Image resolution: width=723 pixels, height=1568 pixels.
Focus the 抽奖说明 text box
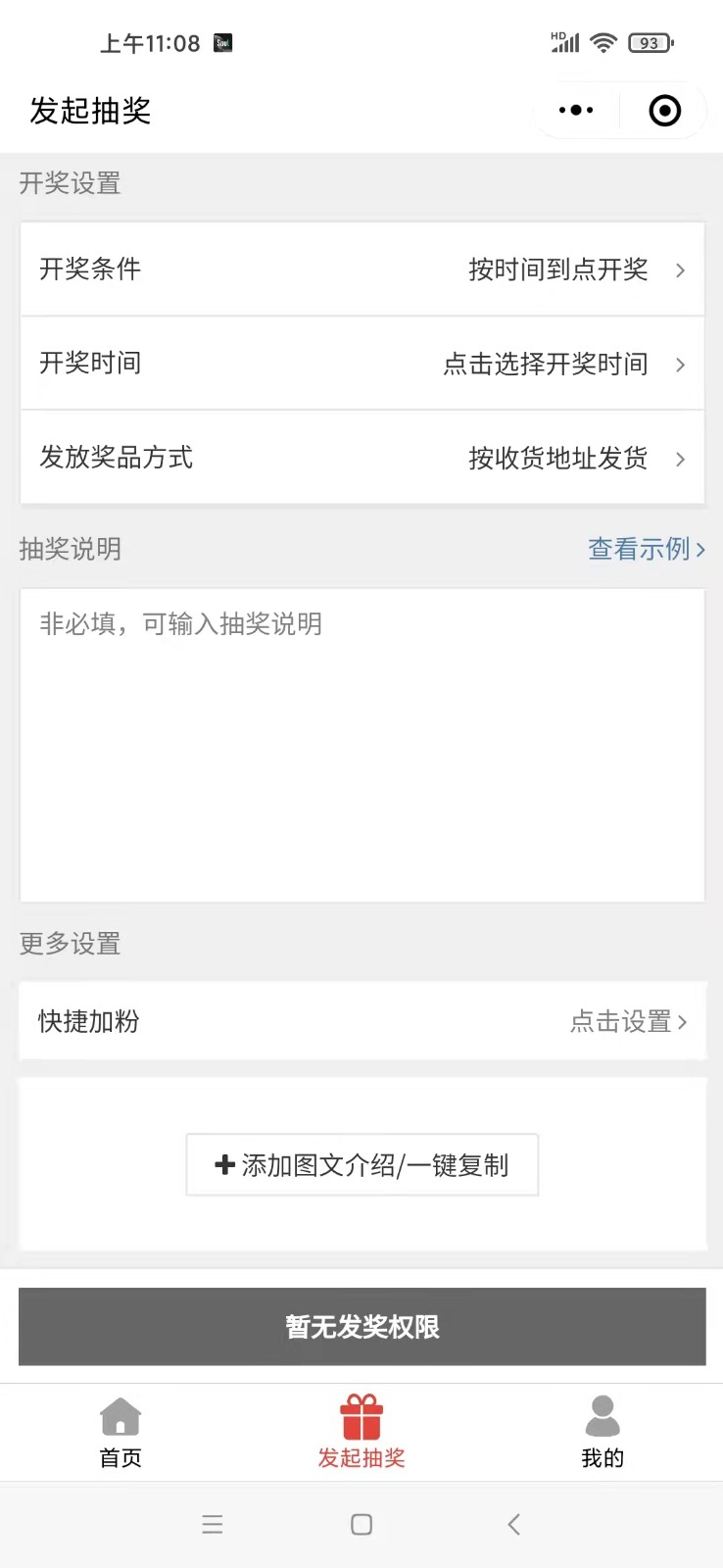[x=362, y=745]
